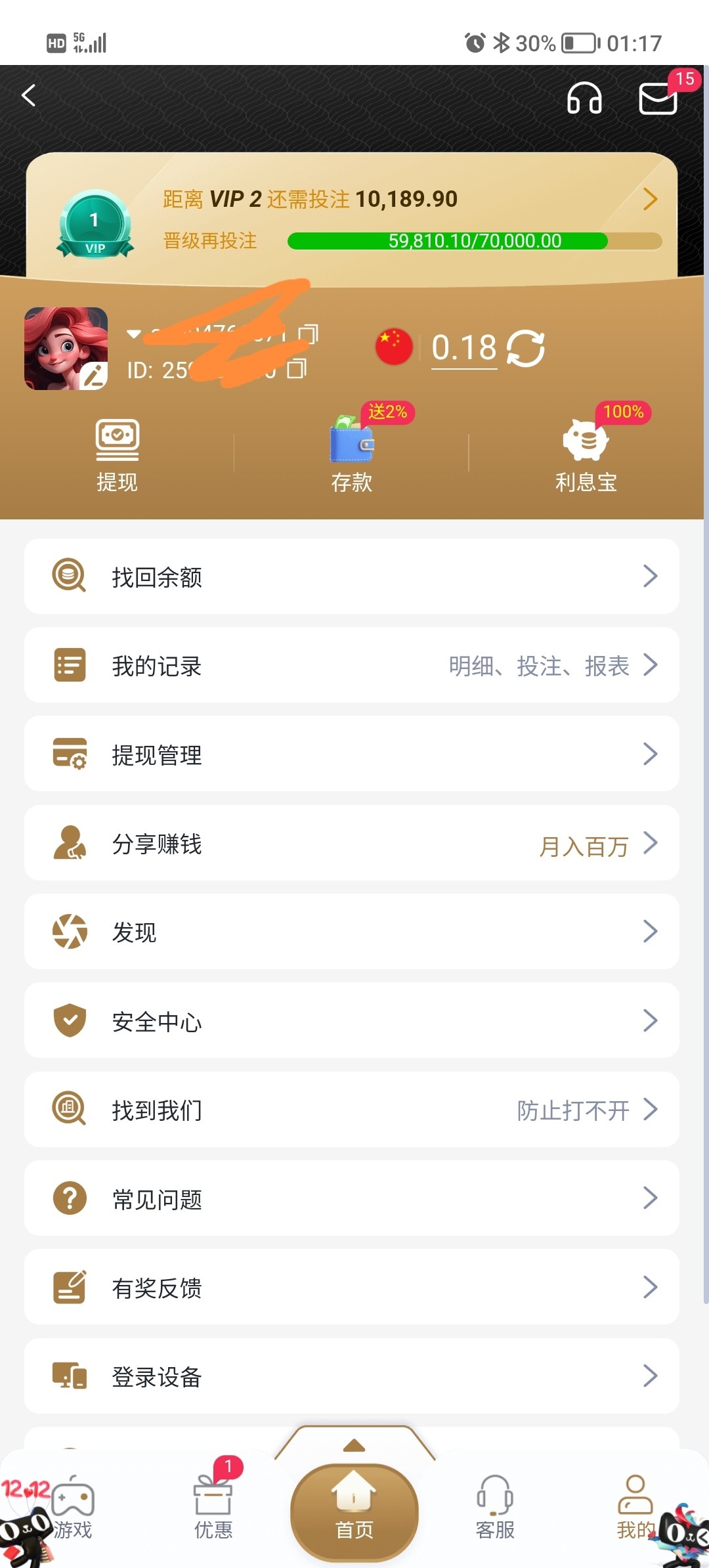Refresh the 0.18 balance
The image size is (709, 1568).
coord(526,348)
